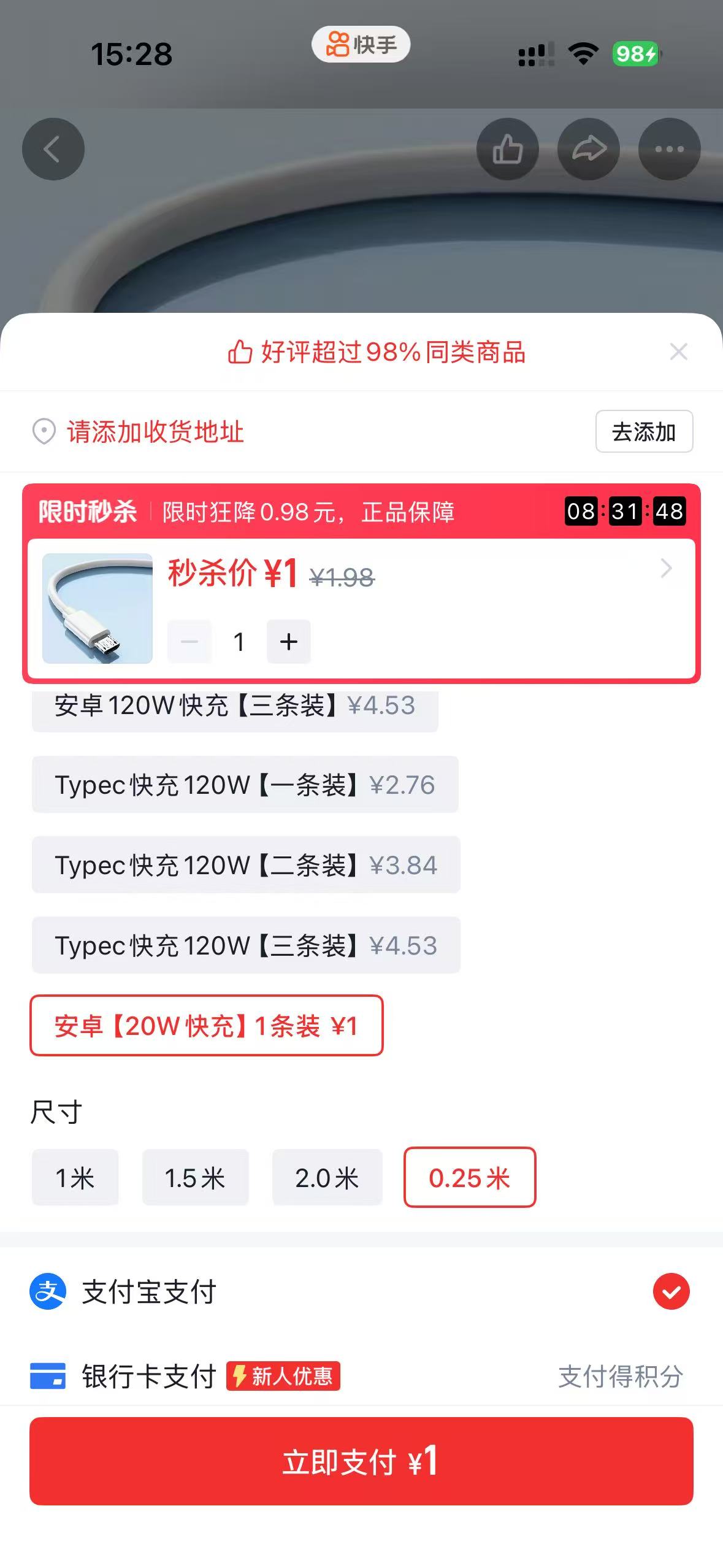This screenshot has width=723, height=1568.
Task: Like this product with thumbs-up icon
Action: [x=507, y=149]
